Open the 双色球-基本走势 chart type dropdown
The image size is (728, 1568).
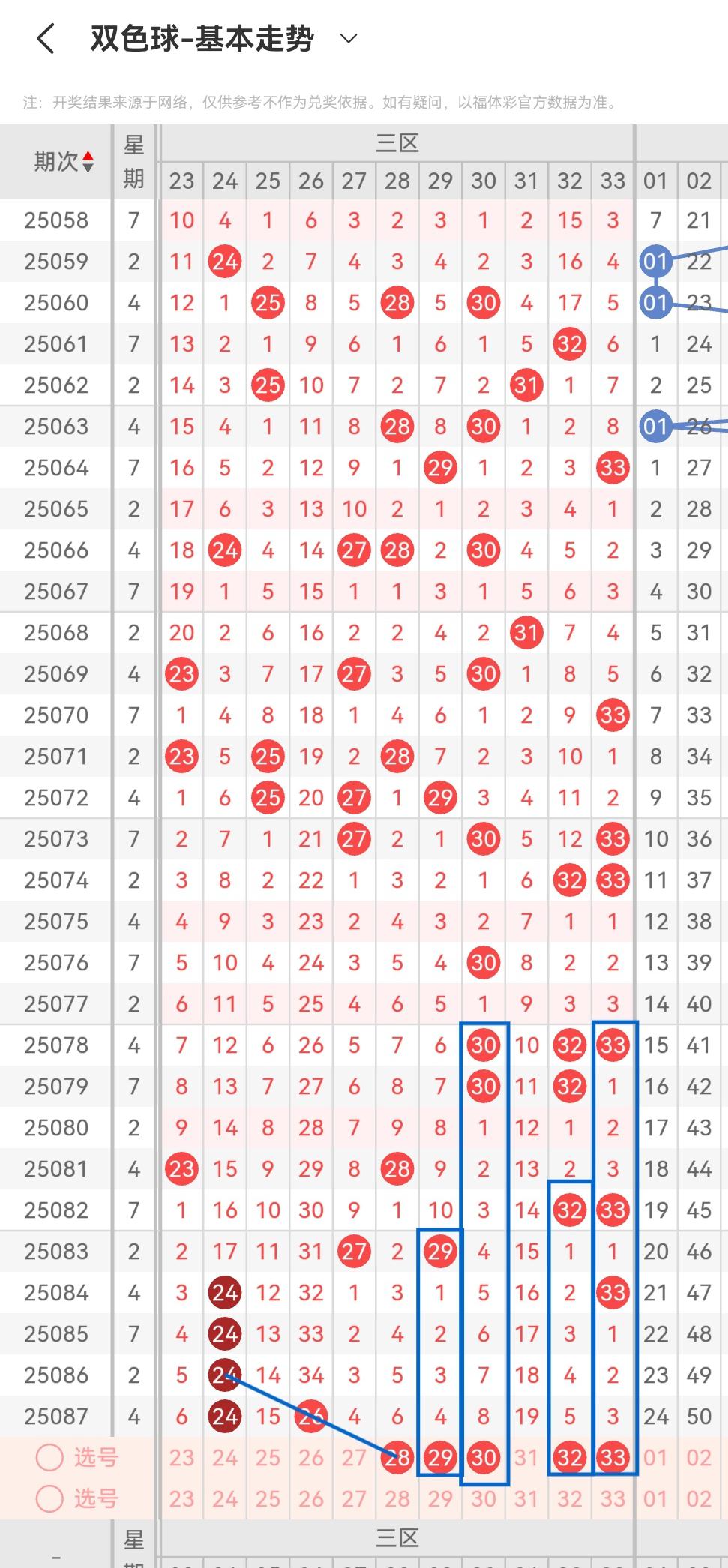click(x=349, y=39)
